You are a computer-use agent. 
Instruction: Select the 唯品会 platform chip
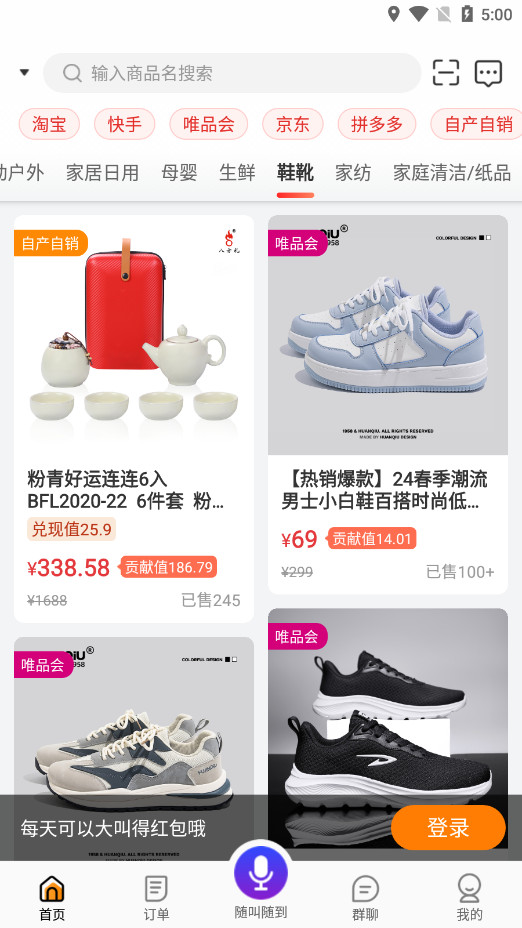208,124
